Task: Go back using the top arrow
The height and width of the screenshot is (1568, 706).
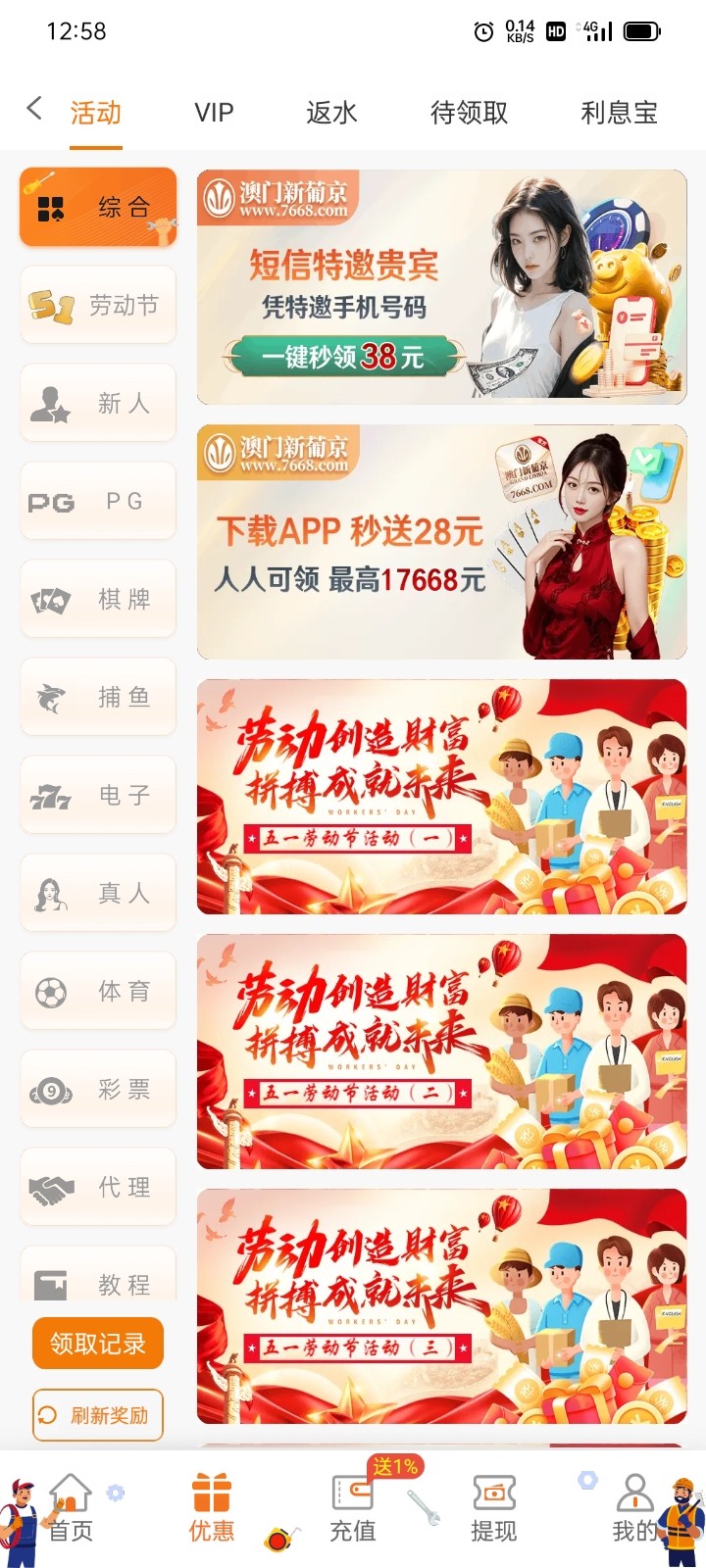Action: (34, 109)
